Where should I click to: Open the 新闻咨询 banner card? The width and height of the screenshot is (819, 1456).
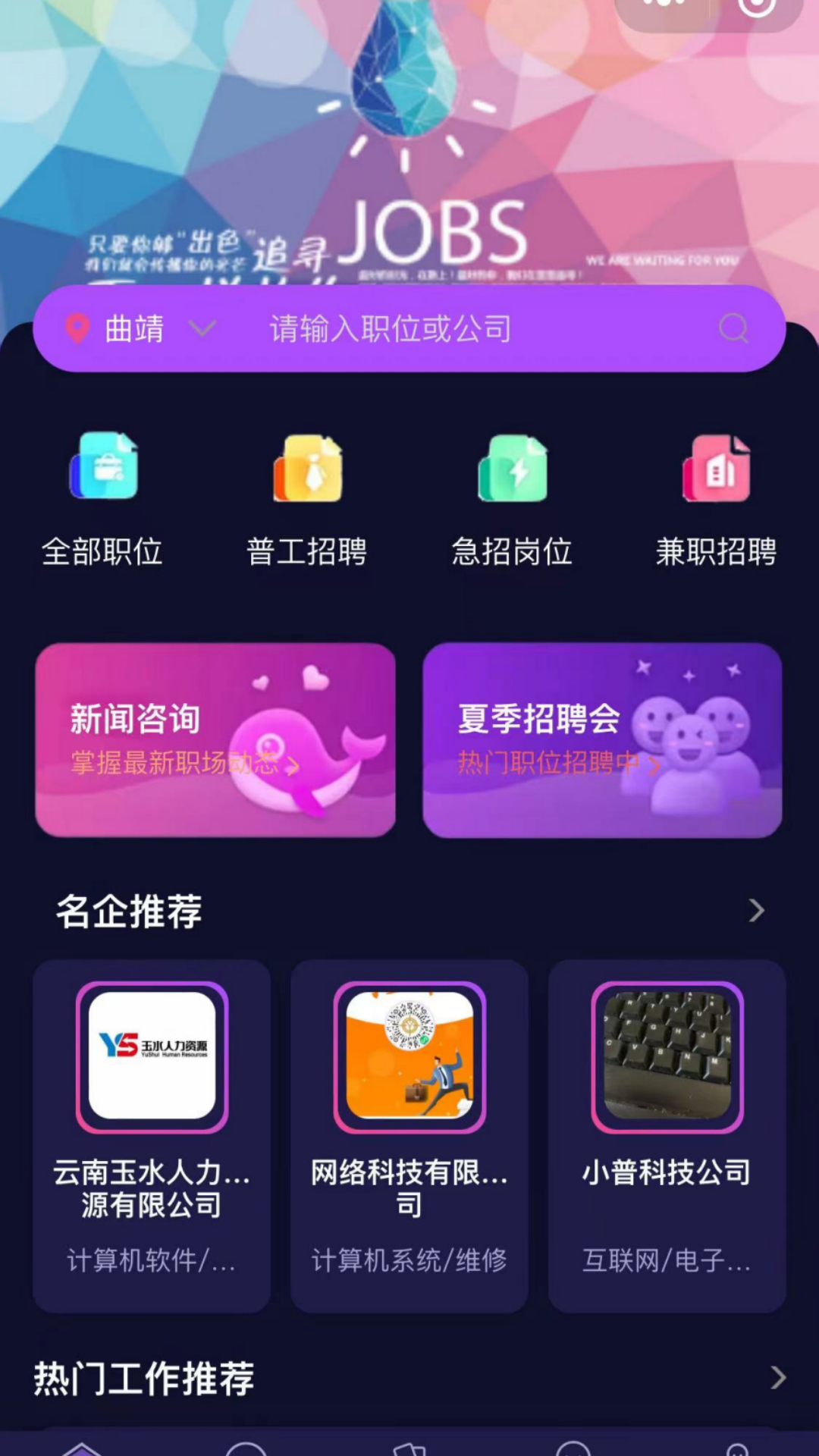point(215,740)
